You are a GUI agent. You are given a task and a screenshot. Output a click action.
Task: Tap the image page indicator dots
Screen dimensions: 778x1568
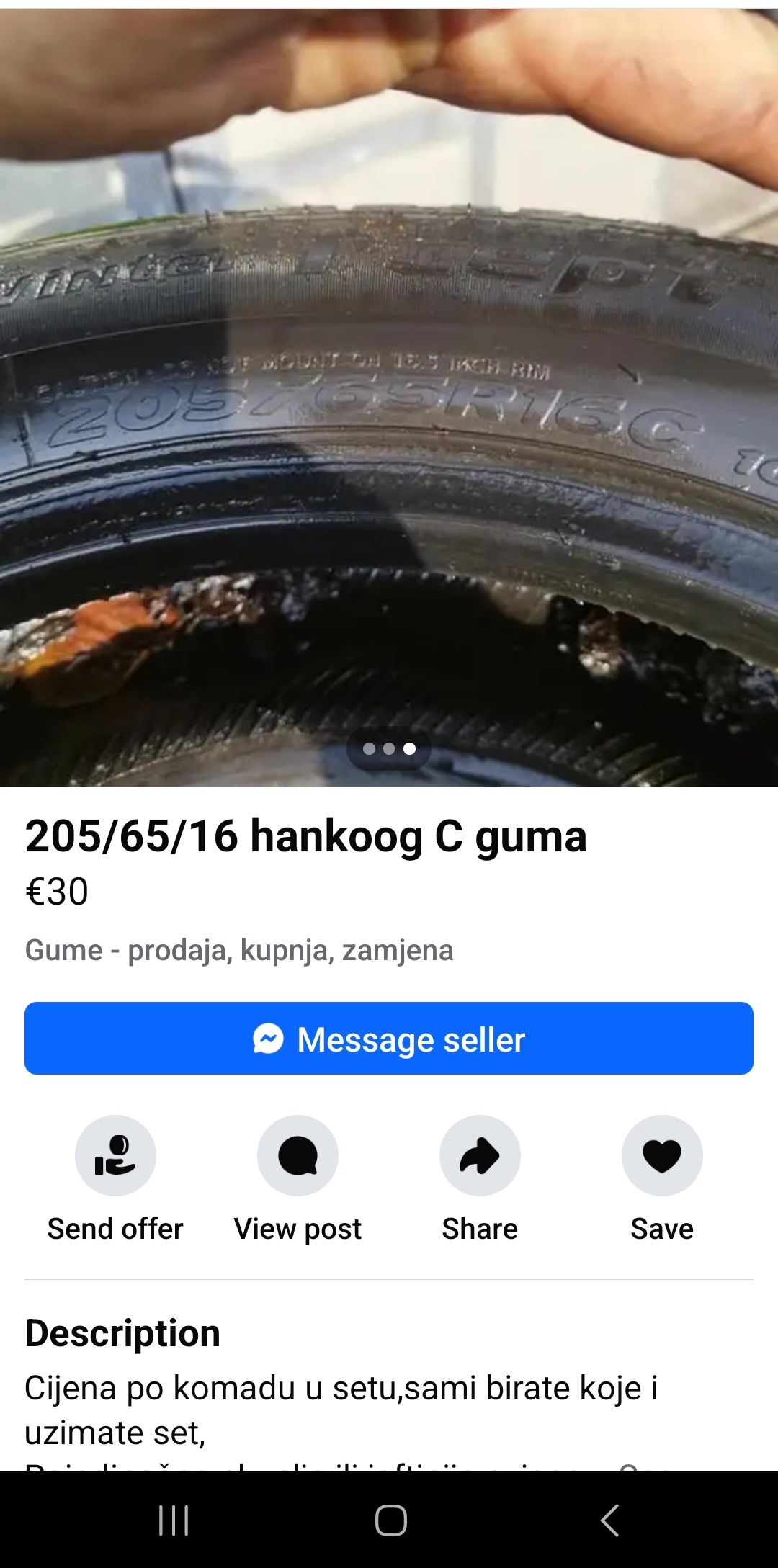click(x=389, y=749)
